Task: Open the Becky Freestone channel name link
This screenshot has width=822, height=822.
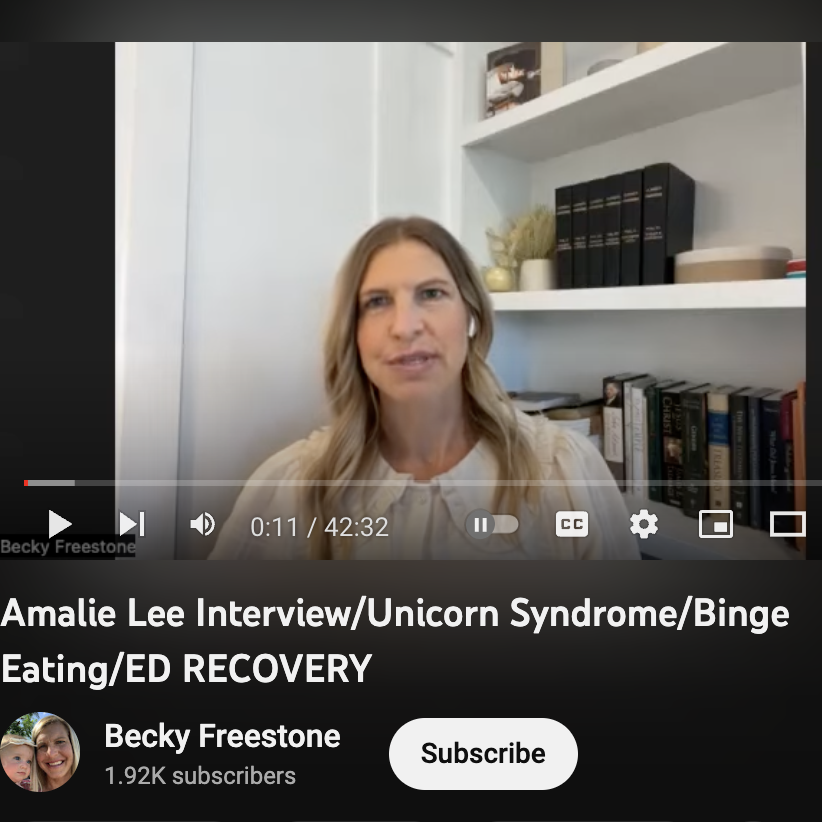Action: pyautogui.click(x=222, y=737)
